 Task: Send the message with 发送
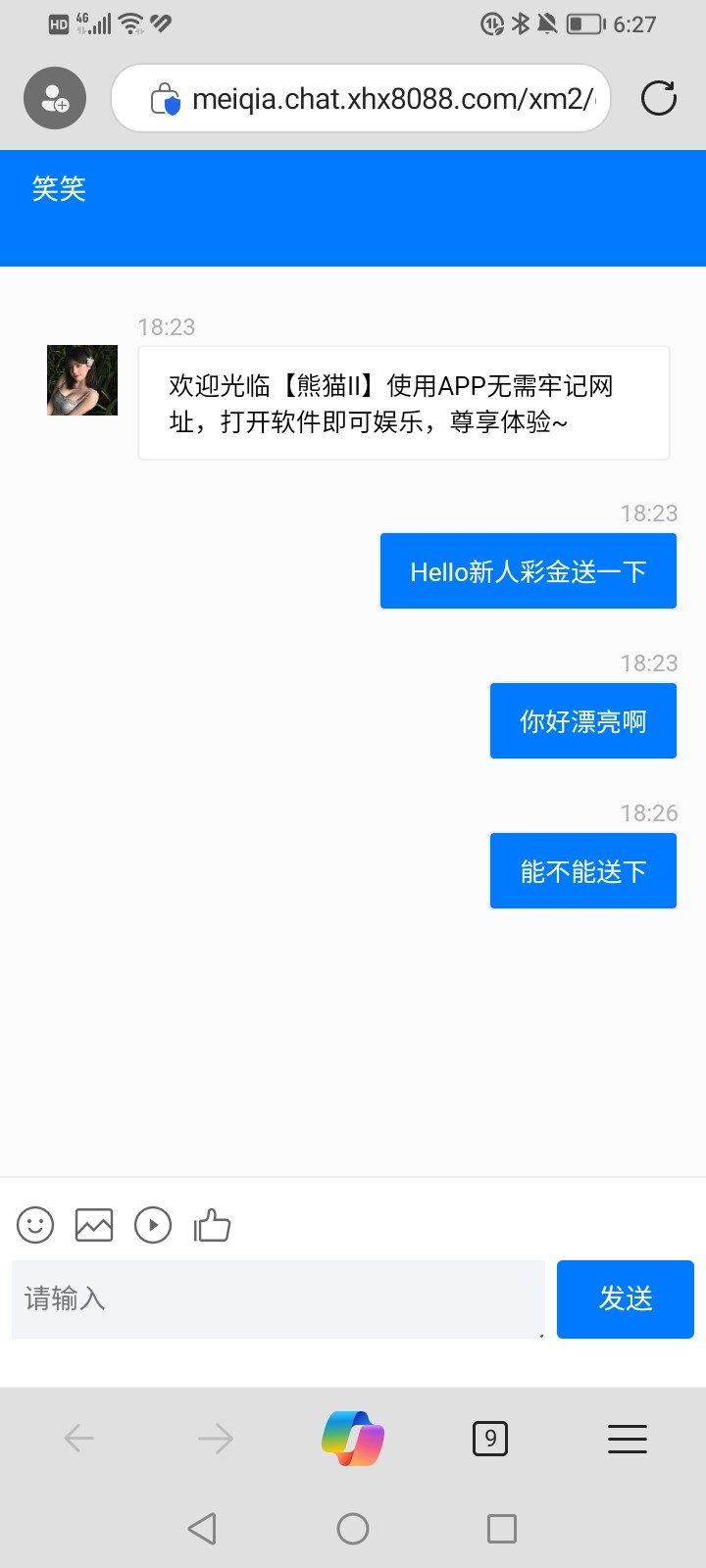[x=626, y=1298]
